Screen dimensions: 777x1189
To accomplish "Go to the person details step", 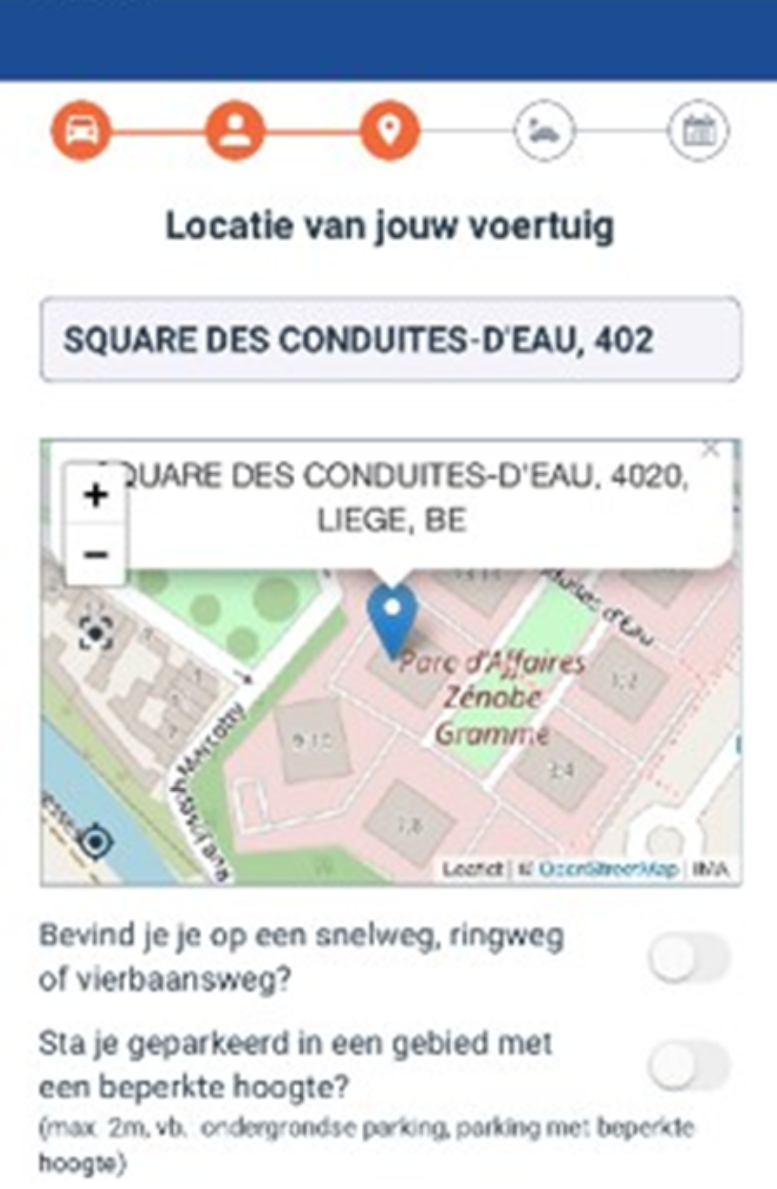I will [235, 130].
